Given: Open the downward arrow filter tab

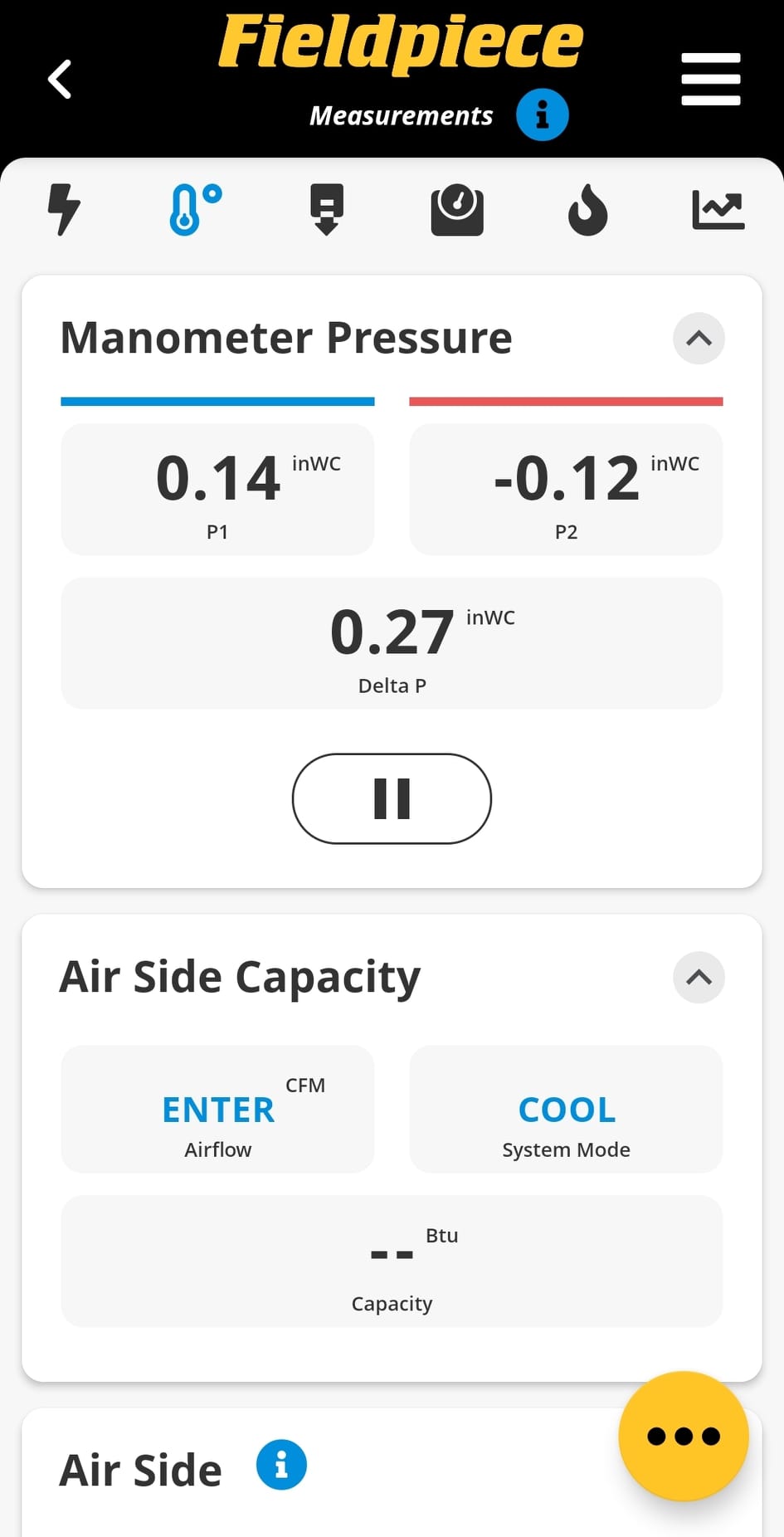Looking at the screenshot, I should point(327,209).
